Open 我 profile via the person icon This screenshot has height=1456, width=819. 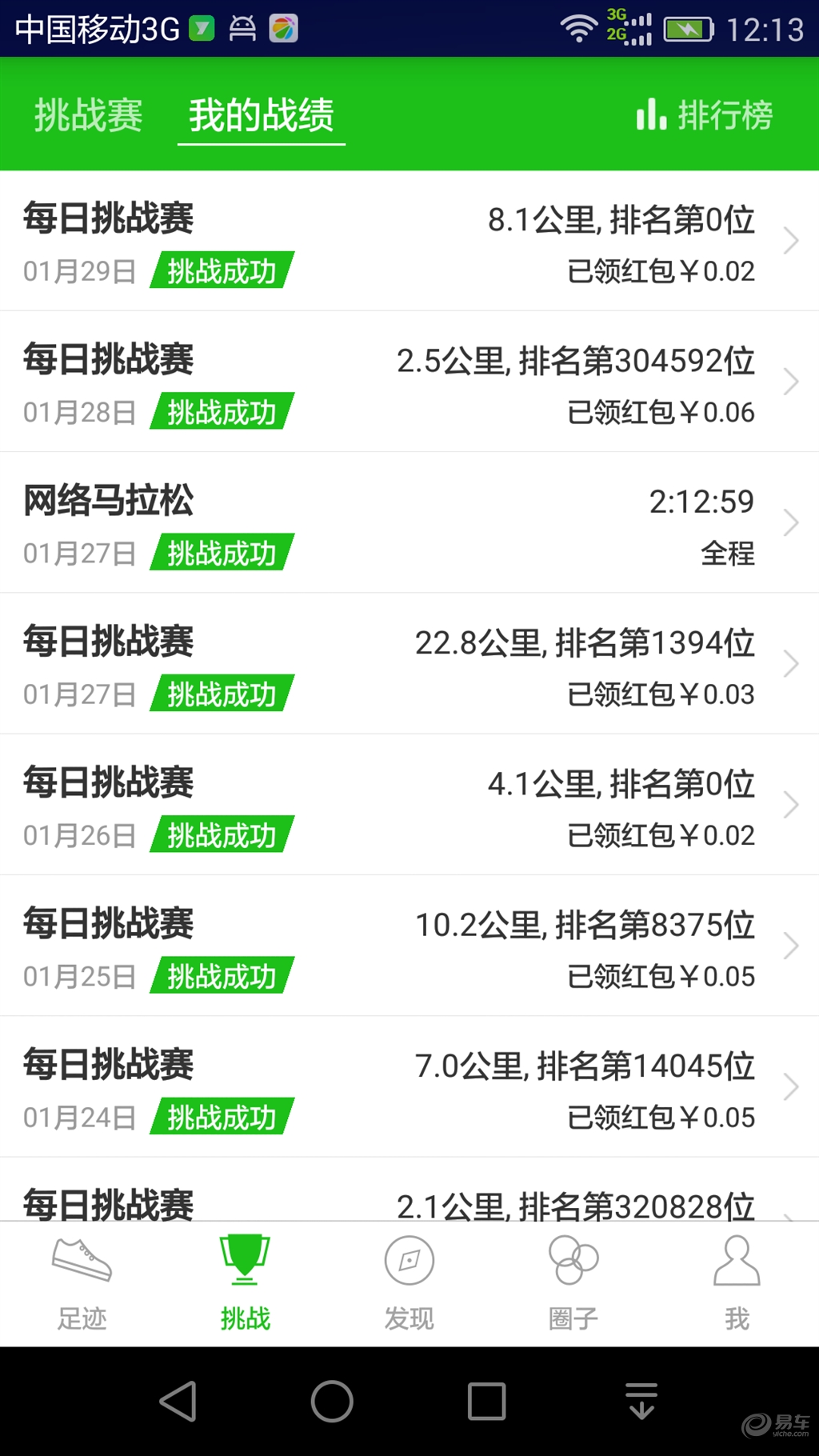[x=736, y=1260]
